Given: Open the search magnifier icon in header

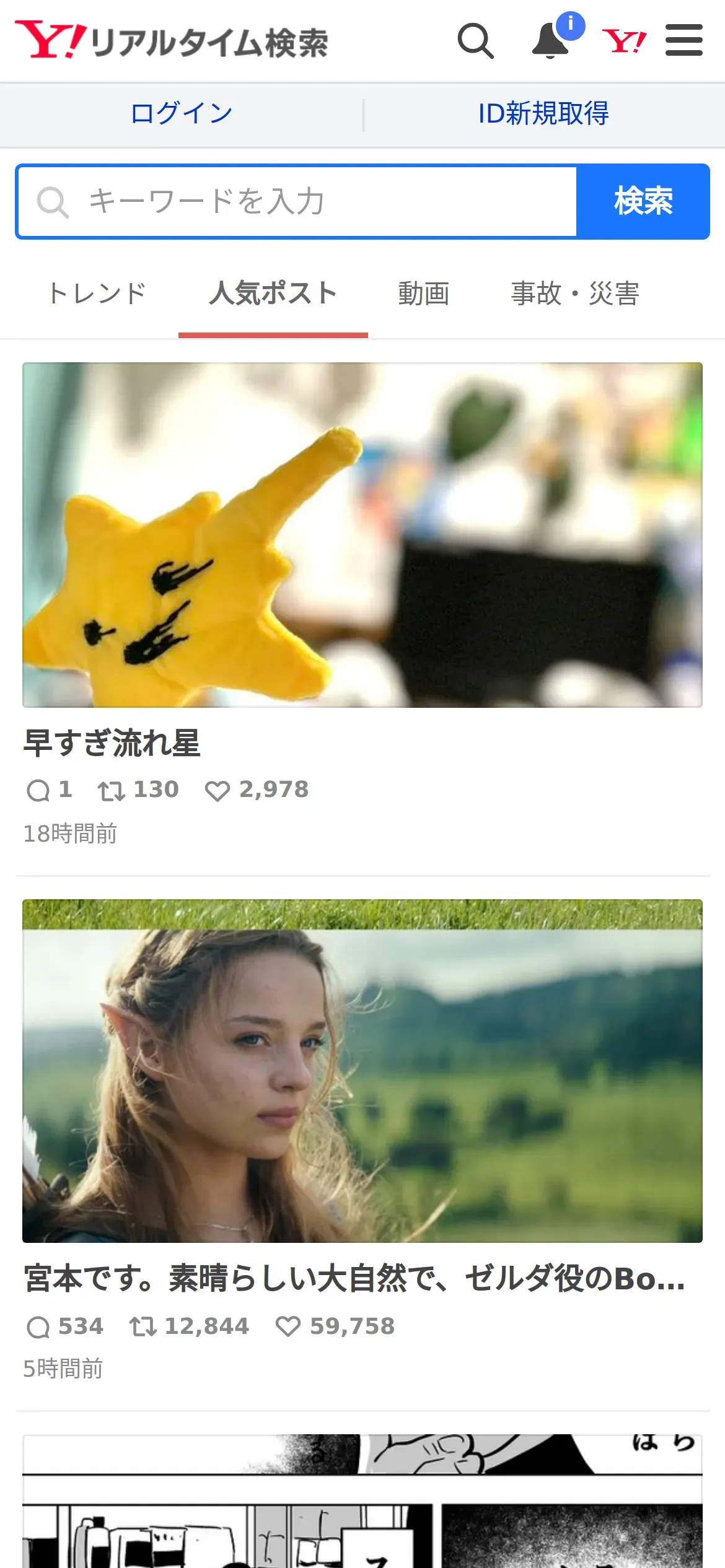Looking at the screenshot, I should [475, 41].
